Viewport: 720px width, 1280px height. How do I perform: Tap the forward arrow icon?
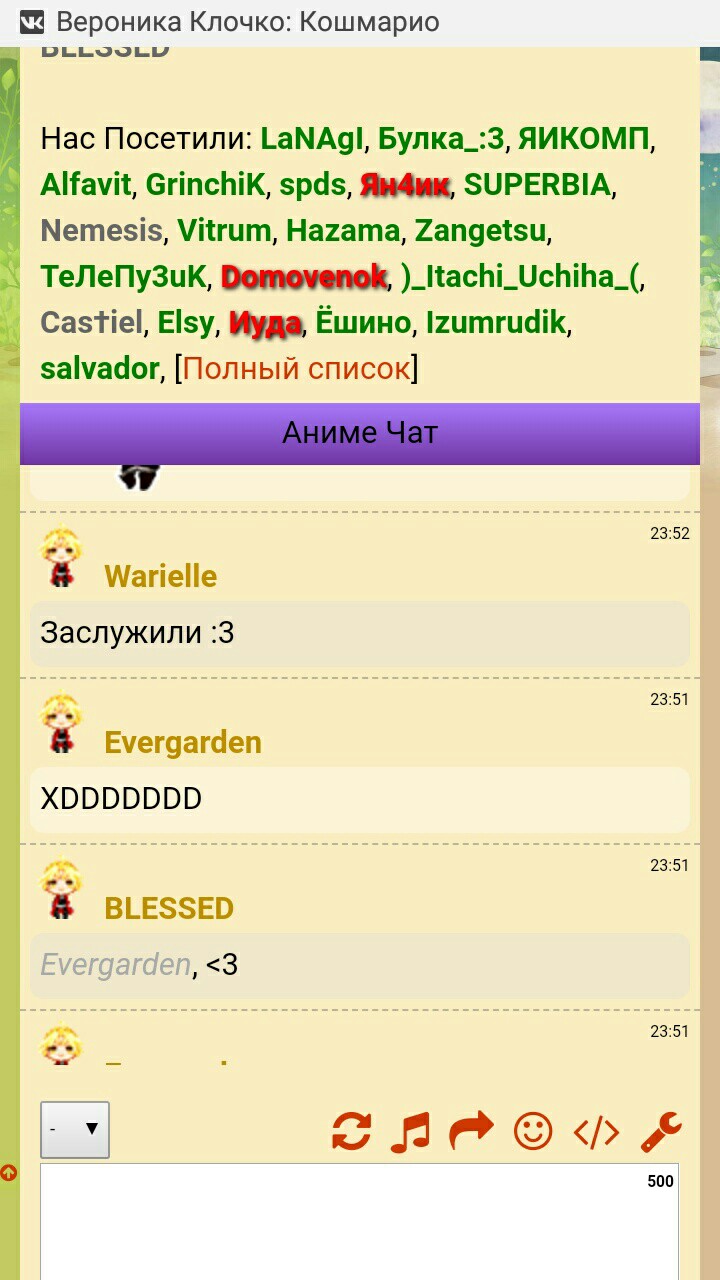click(x=471, y=1131)
